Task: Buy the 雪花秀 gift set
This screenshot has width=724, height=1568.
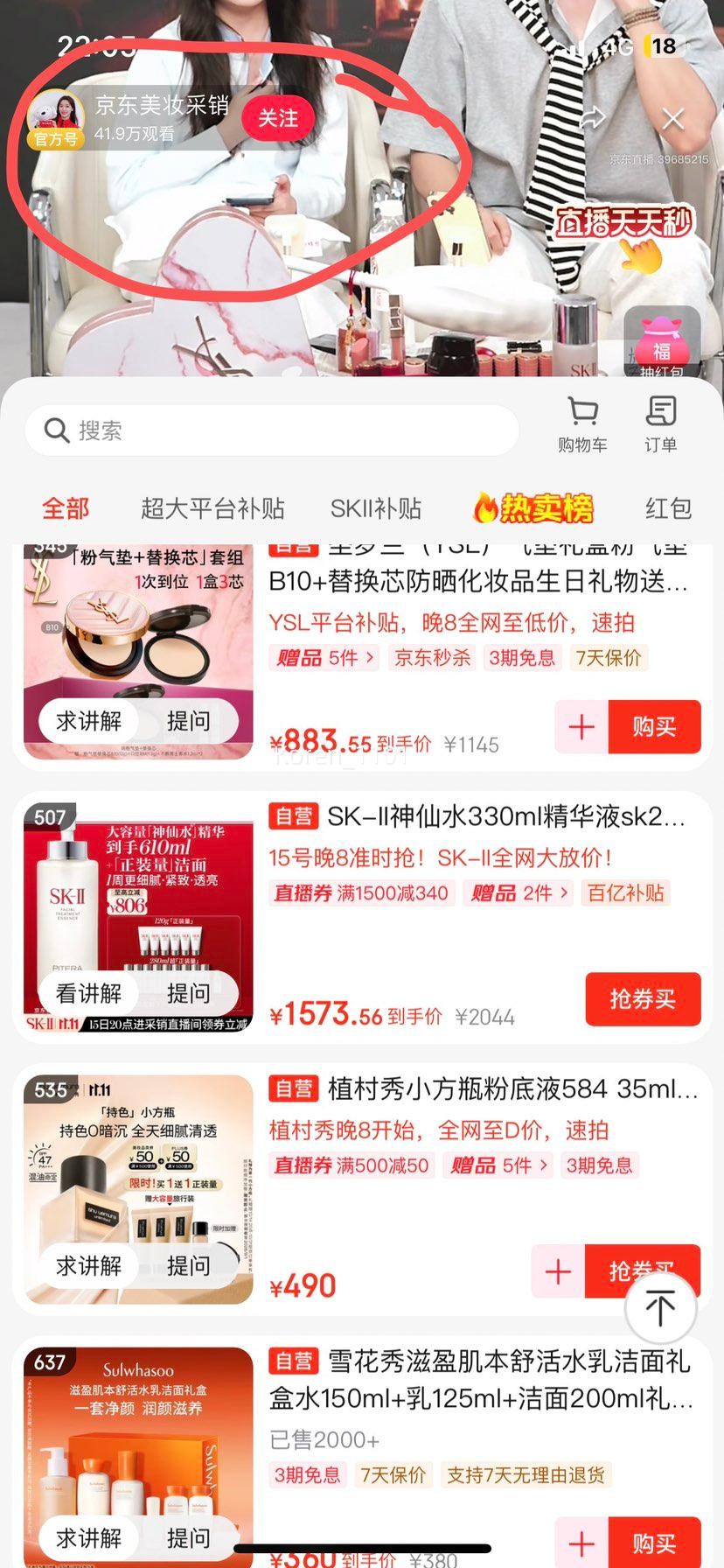Action: coord(654,1543)
